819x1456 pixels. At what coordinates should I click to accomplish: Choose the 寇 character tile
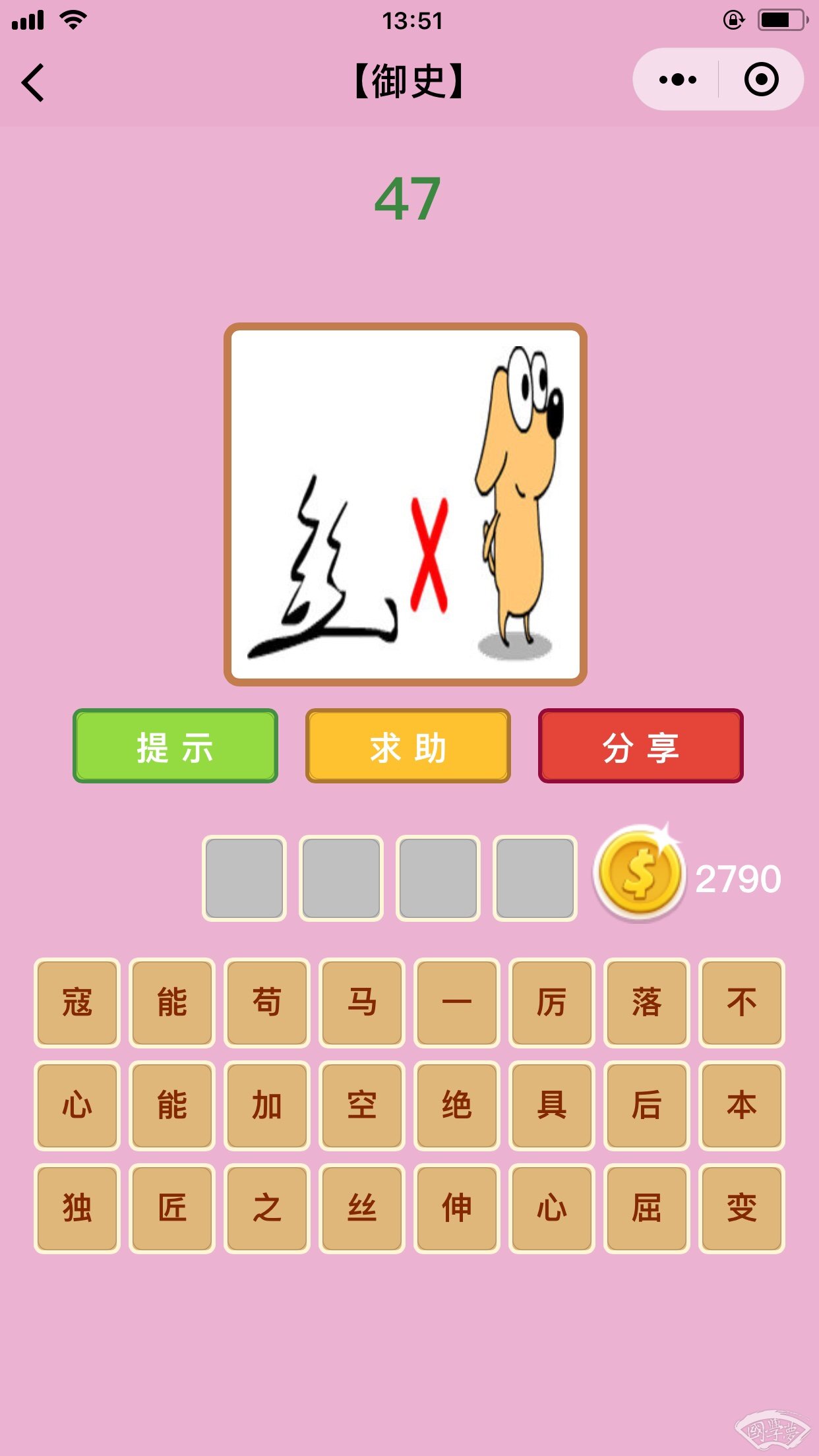point(77,1002)
